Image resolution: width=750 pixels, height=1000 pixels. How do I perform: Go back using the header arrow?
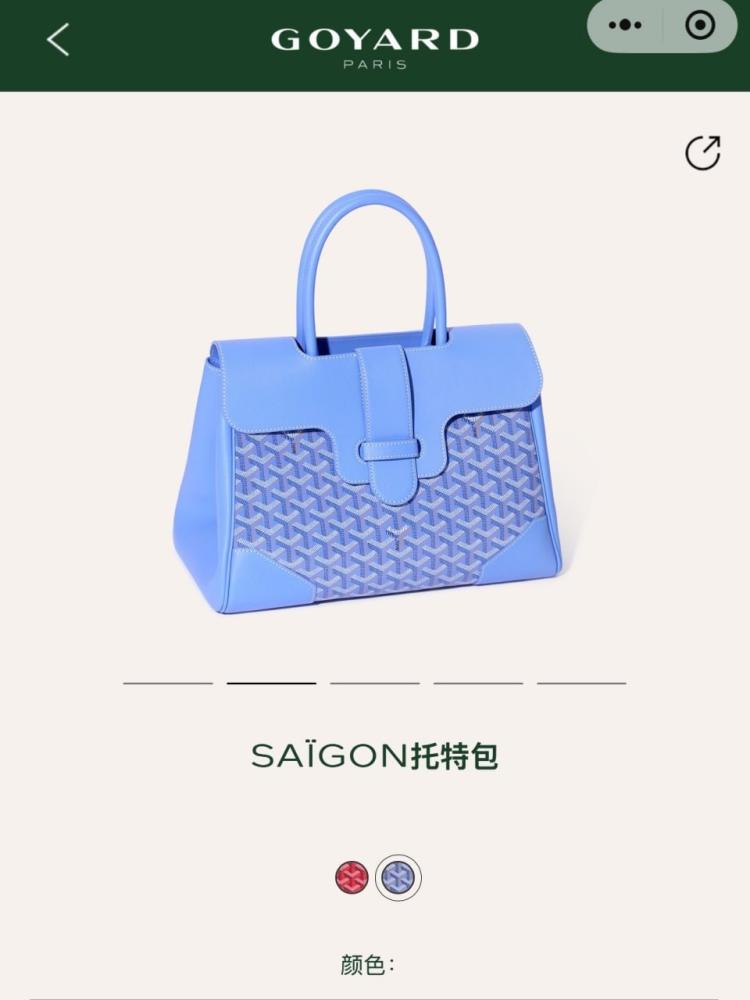click(x=58, y=40)
